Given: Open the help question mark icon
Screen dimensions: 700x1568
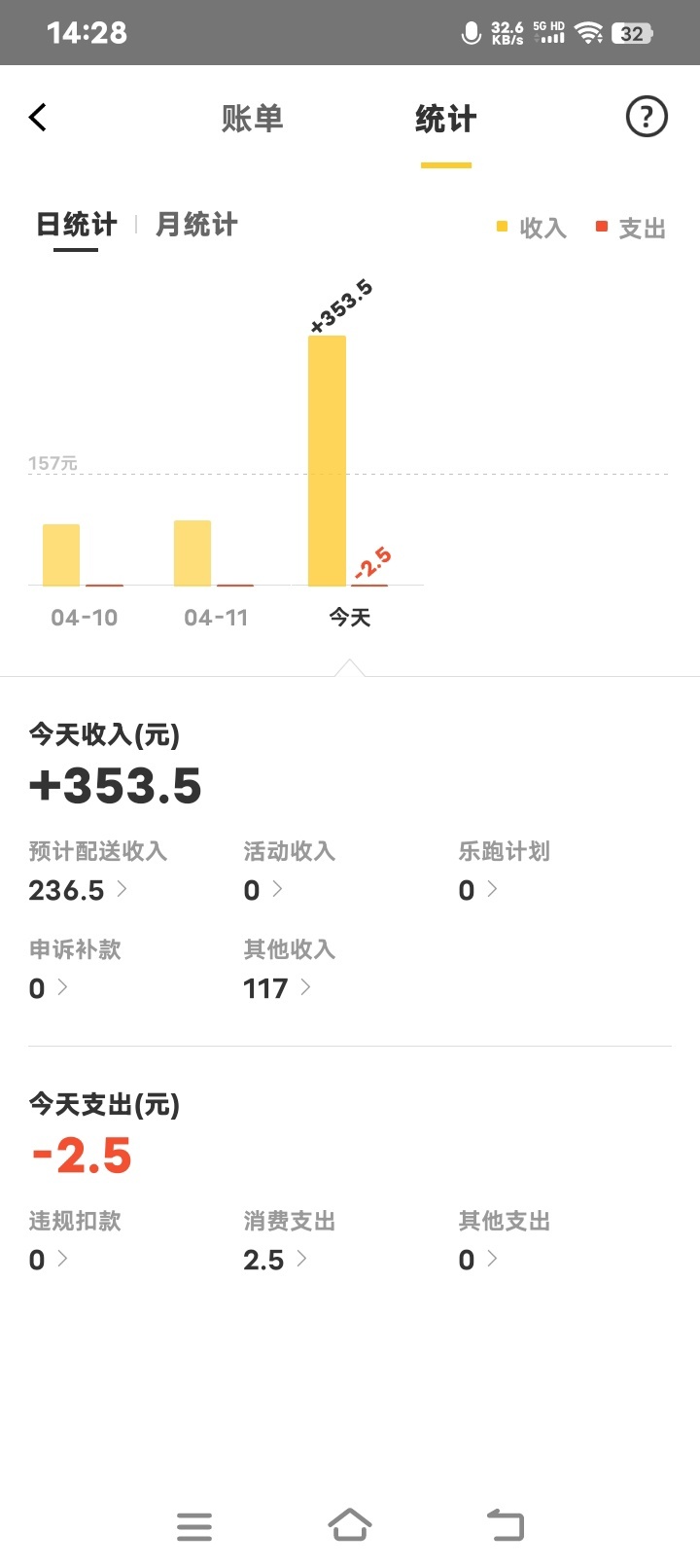Looking at the screenshot, I should click(646, 118).
